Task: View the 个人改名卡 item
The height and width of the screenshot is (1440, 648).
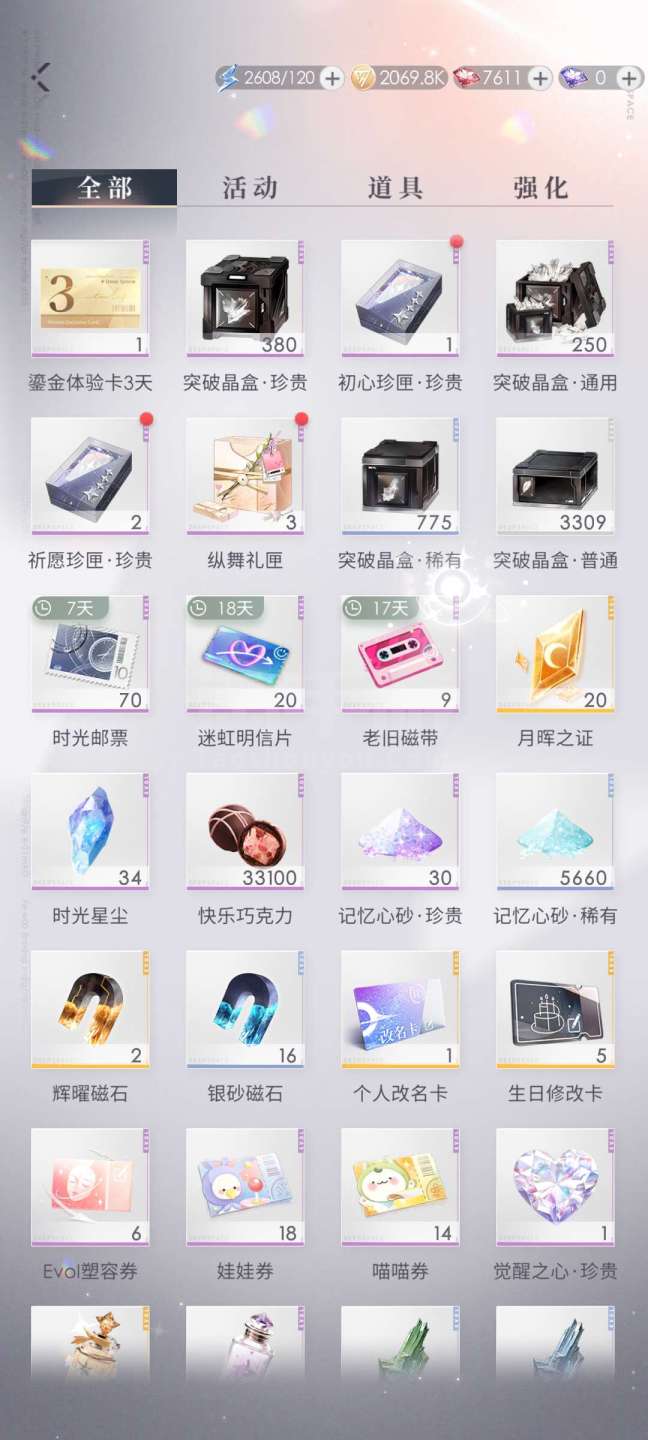Action: click(x=400, y=1009)
